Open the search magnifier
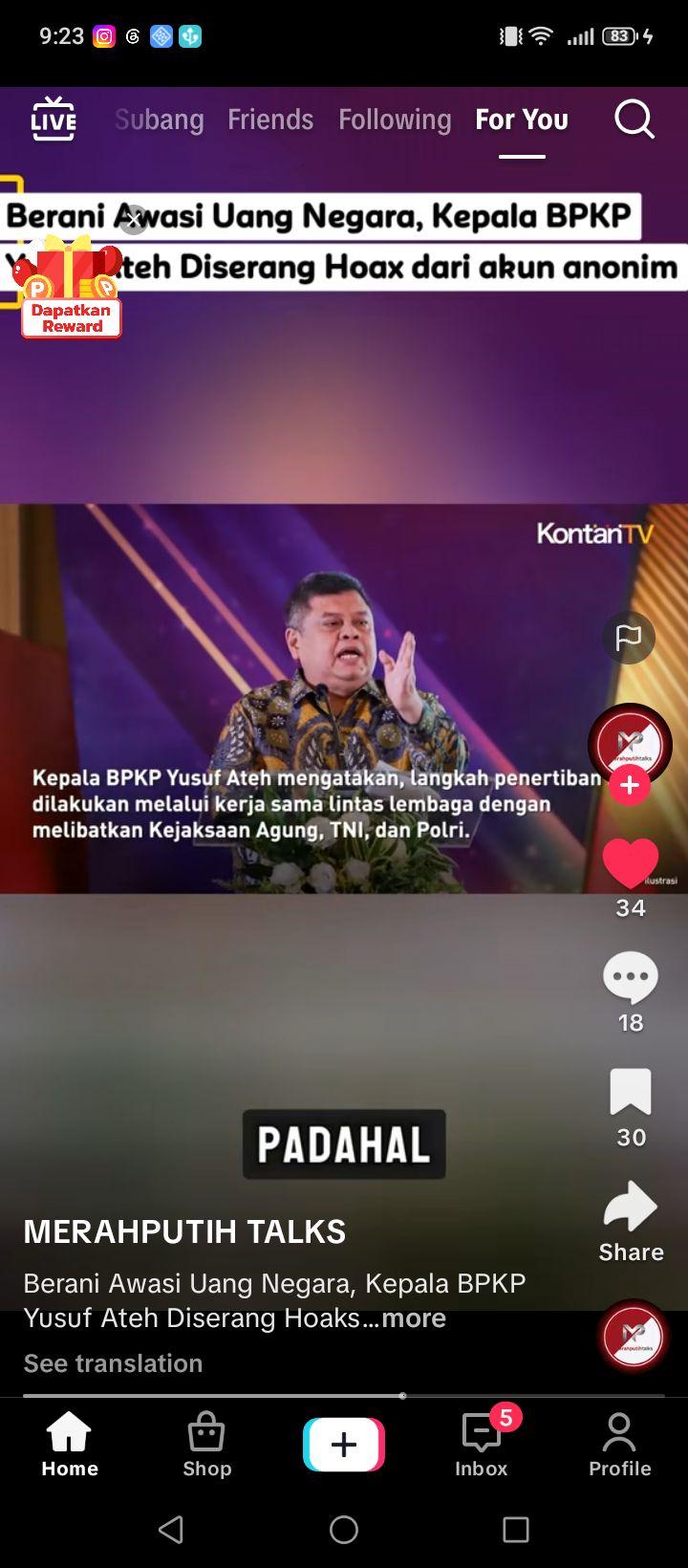 [x=634, y=120]
